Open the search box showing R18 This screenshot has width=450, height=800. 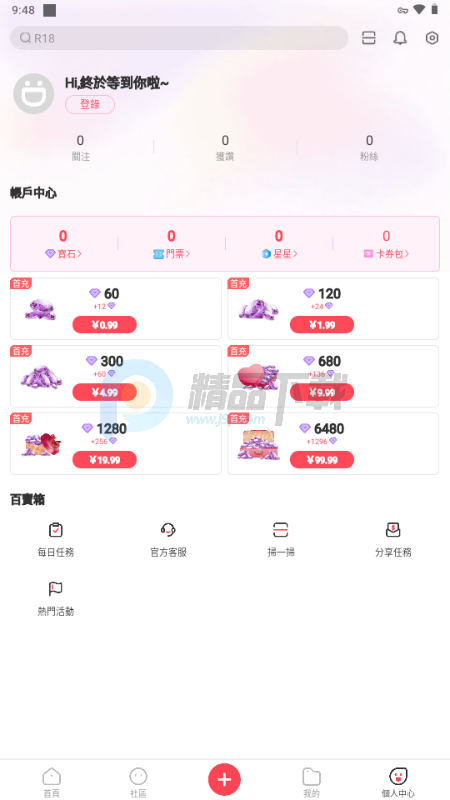tap(179, 38)
